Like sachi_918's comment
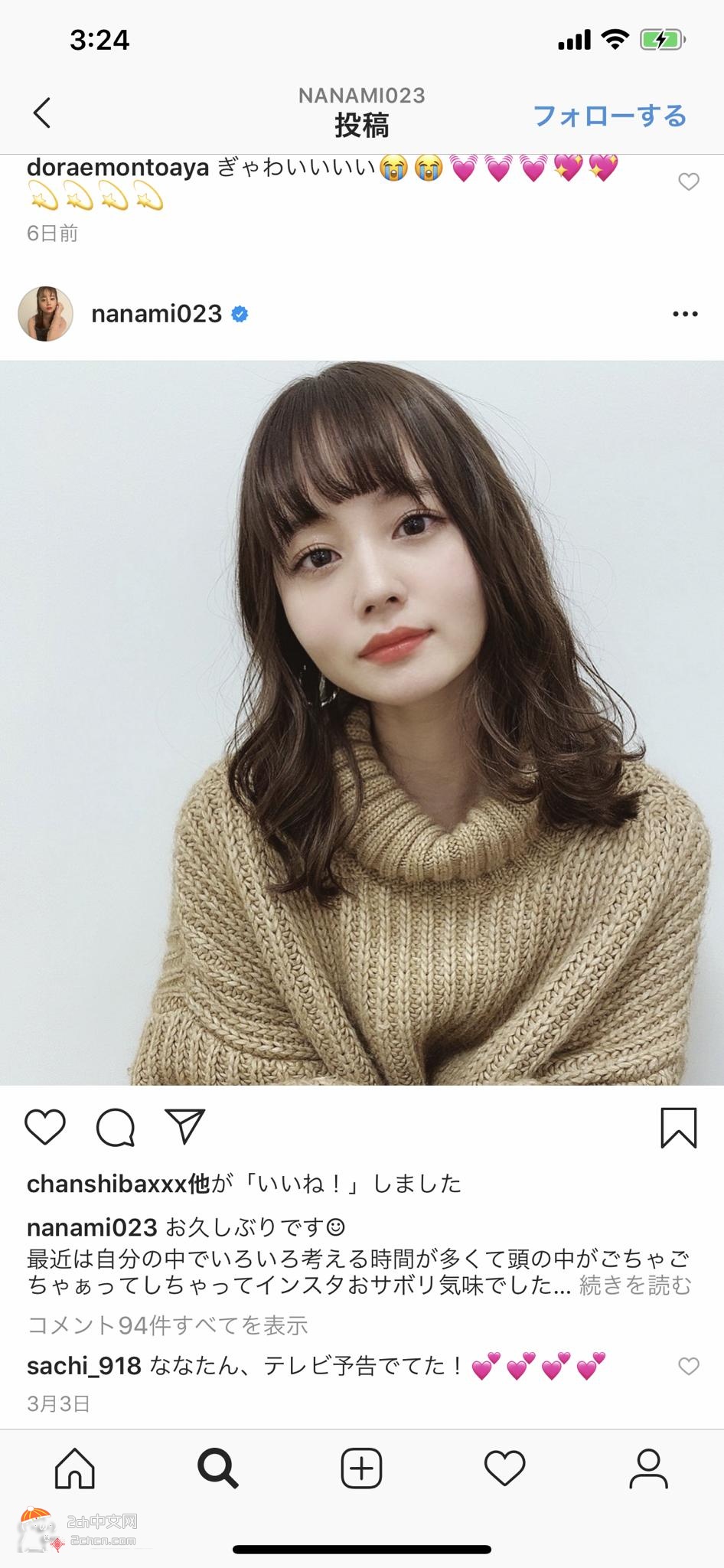 [689, 1366]
